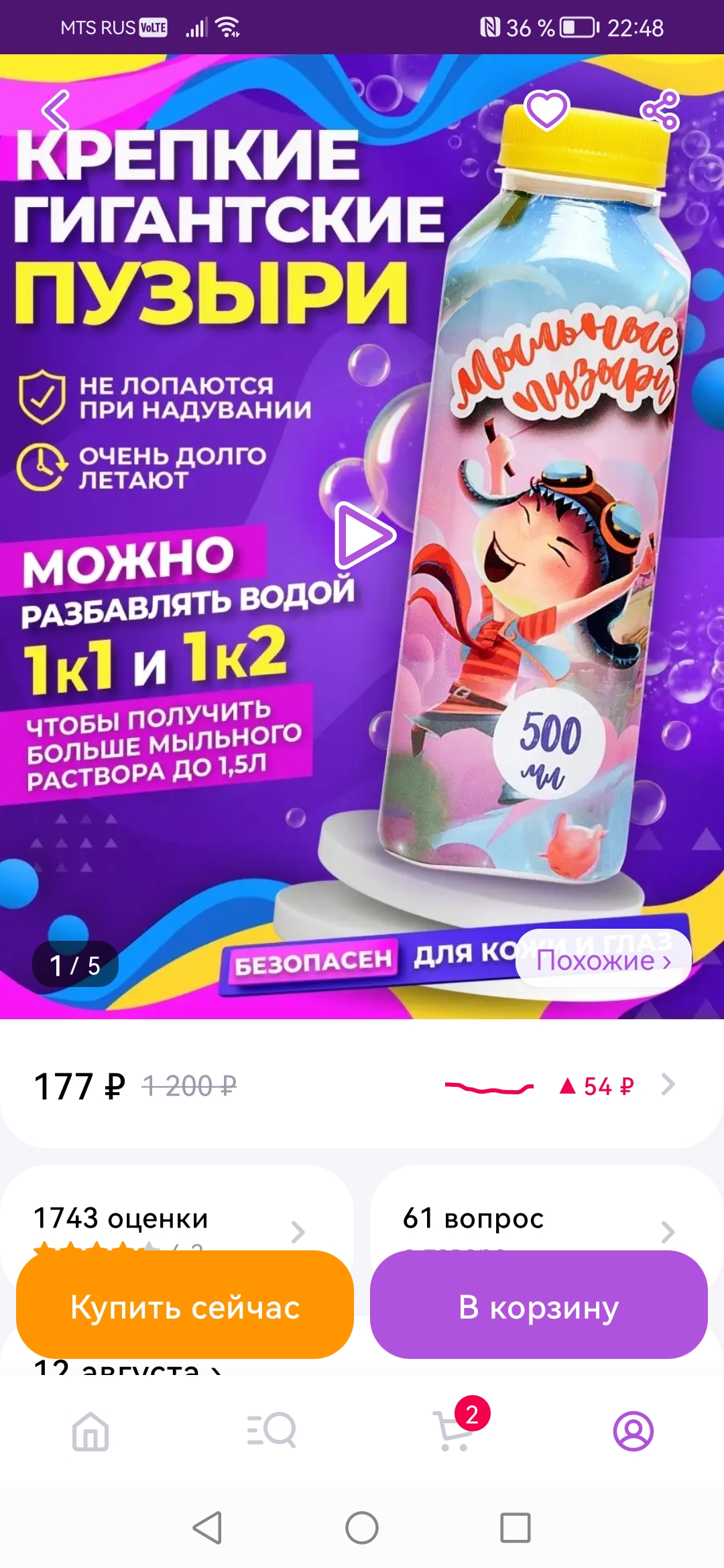This screenshot has width=724, height=1568.
Task: Open the 61 вопрос questions card
Action: 547,1218
